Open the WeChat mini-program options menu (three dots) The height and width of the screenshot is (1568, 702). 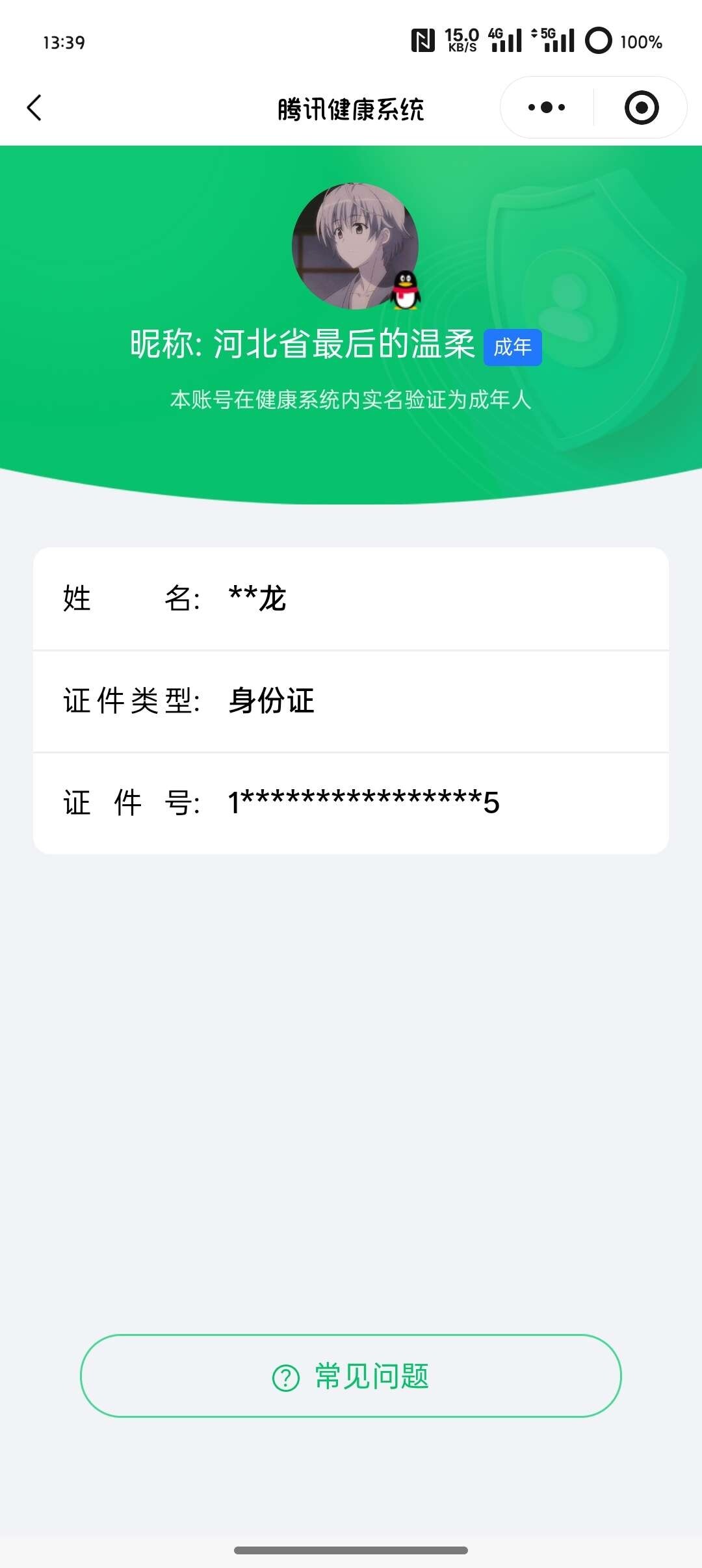point(545,107)
